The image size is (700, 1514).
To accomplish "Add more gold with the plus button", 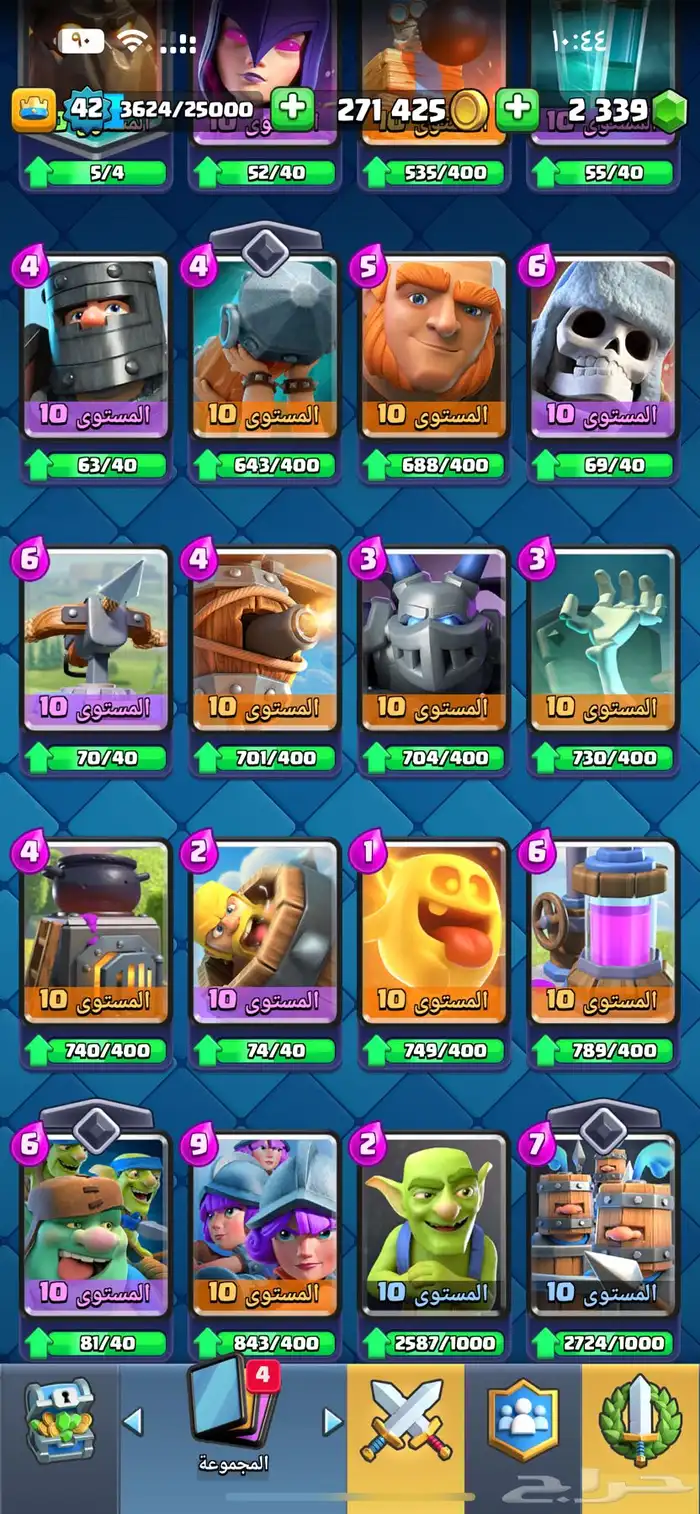I will click(x=293, y=109).
